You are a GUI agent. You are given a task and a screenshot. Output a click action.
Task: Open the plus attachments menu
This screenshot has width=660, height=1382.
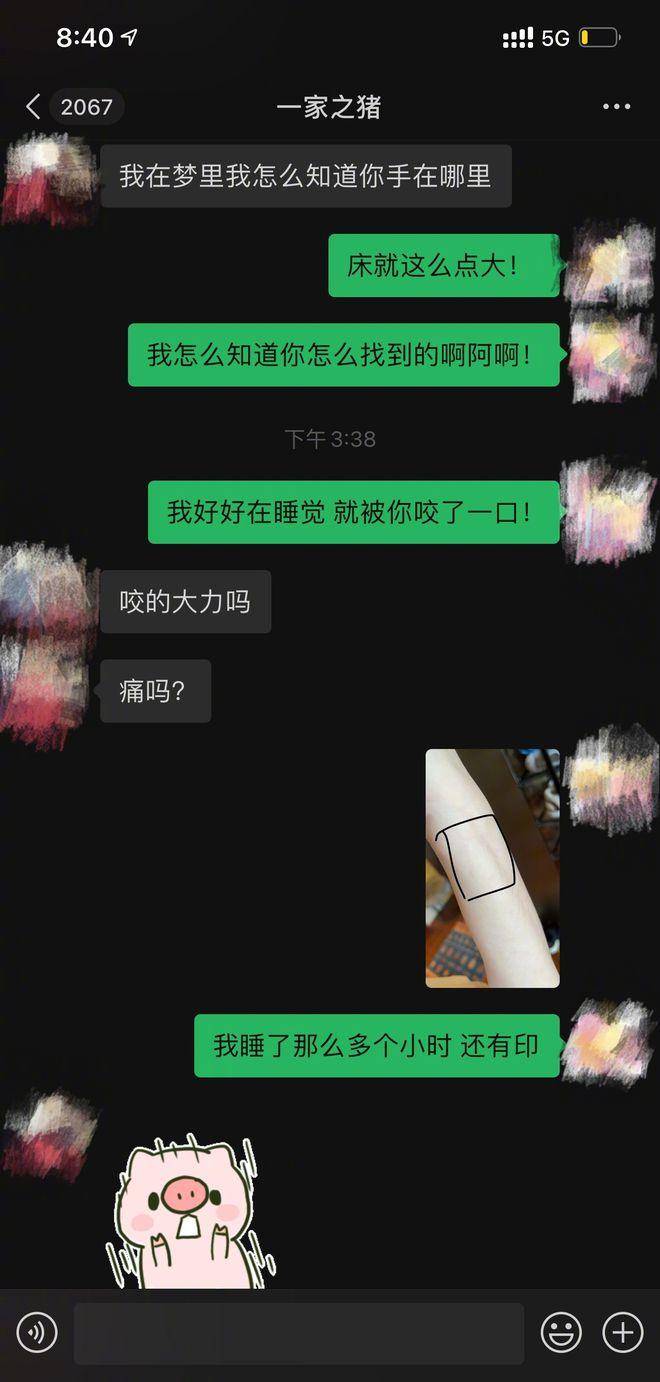point(622,1332)
